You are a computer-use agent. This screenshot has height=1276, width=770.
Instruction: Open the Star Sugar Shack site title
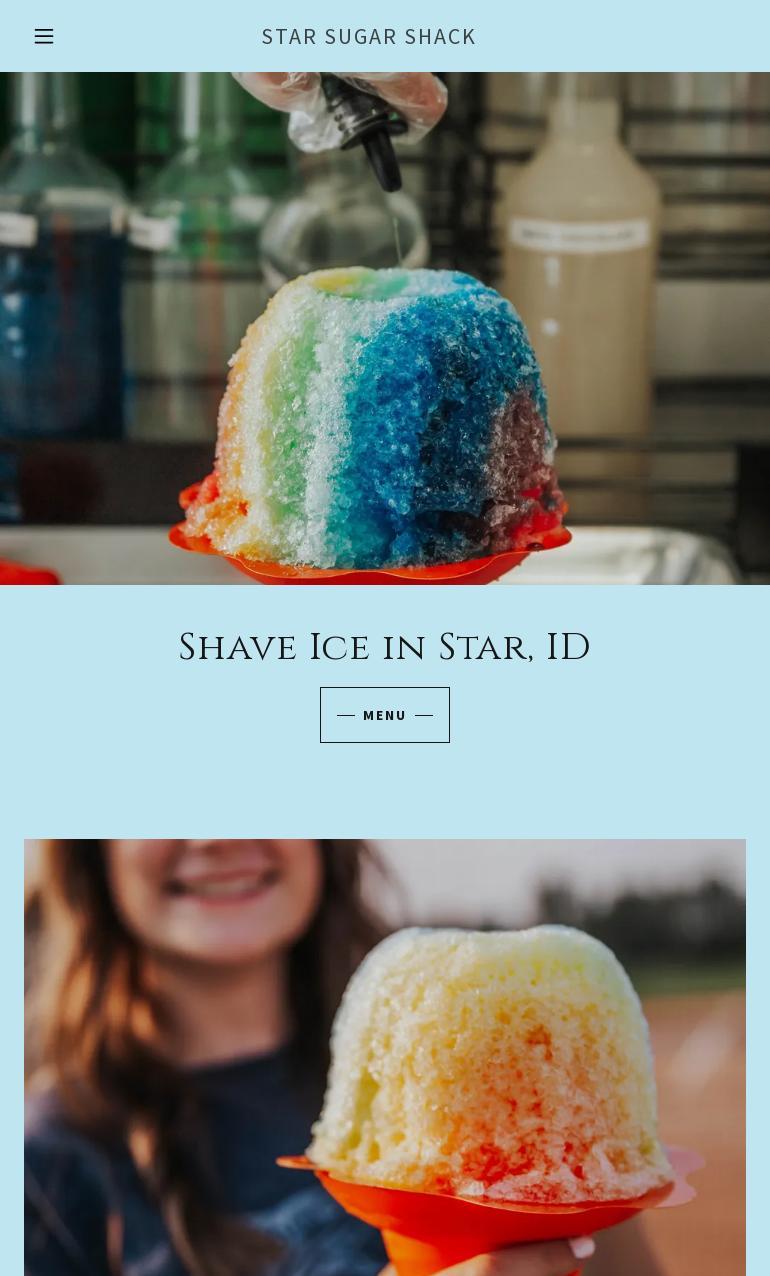tap(368, 36)
